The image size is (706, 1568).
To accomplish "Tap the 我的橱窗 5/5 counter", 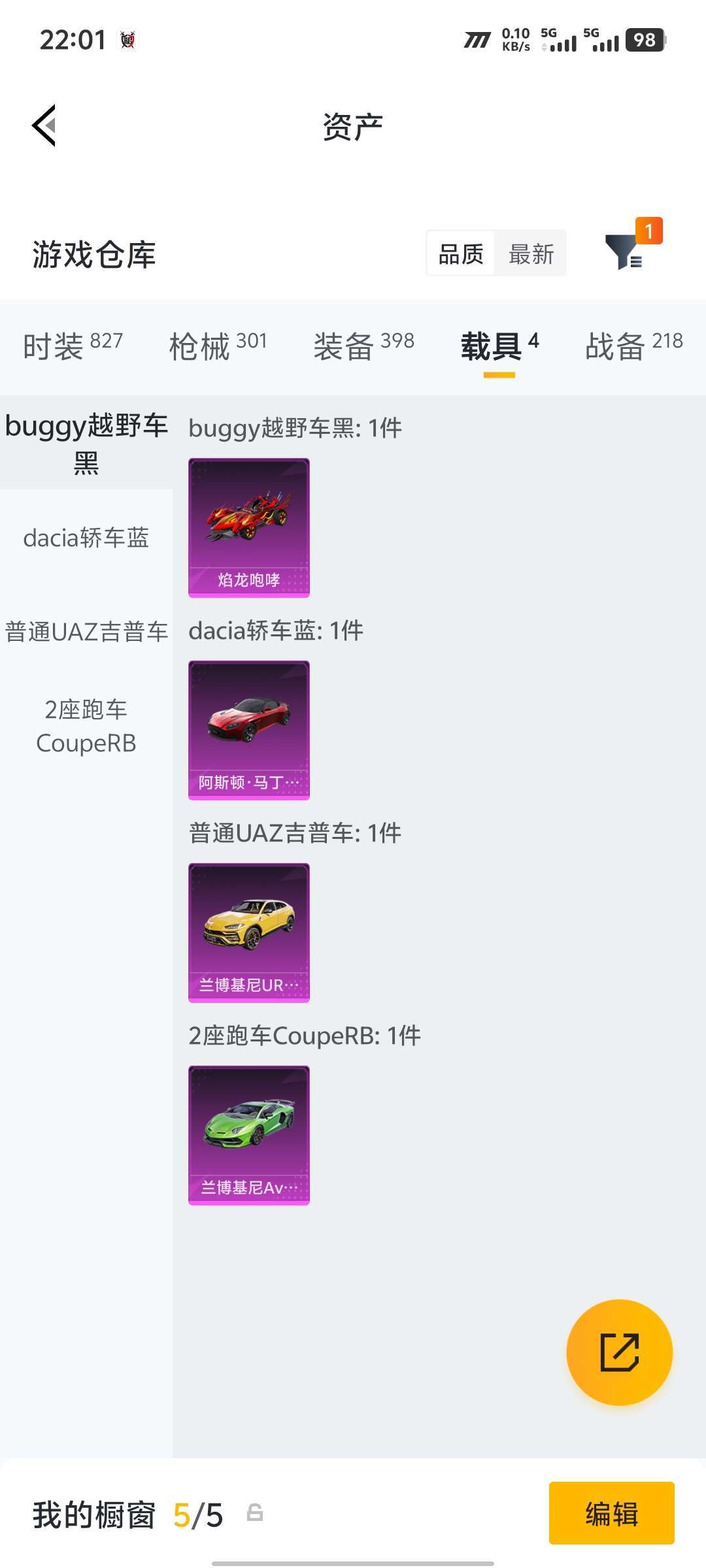I will pos(124,1516).
